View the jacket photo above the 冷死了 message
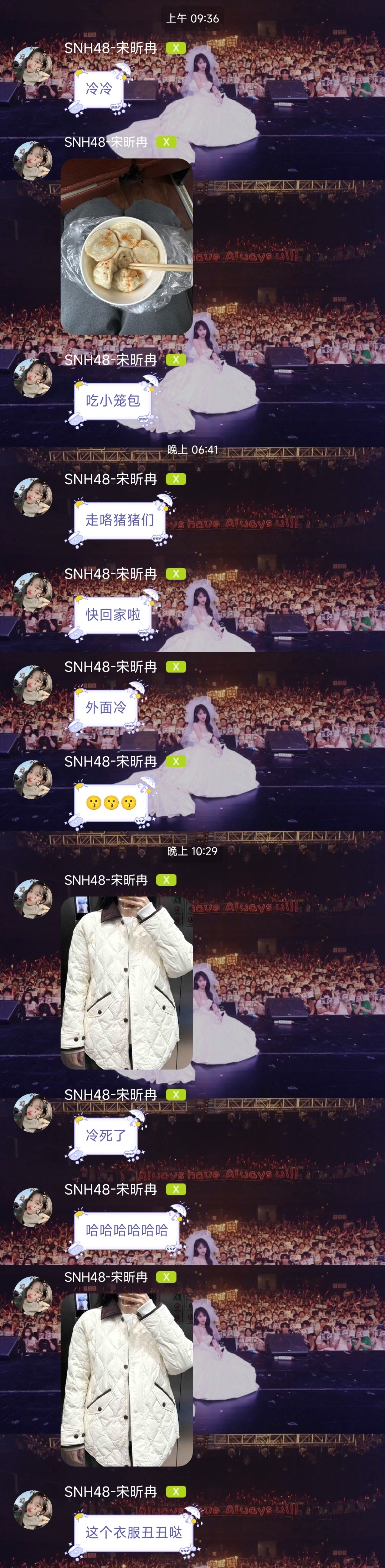 pyautogui.click(x=127, y=982)
